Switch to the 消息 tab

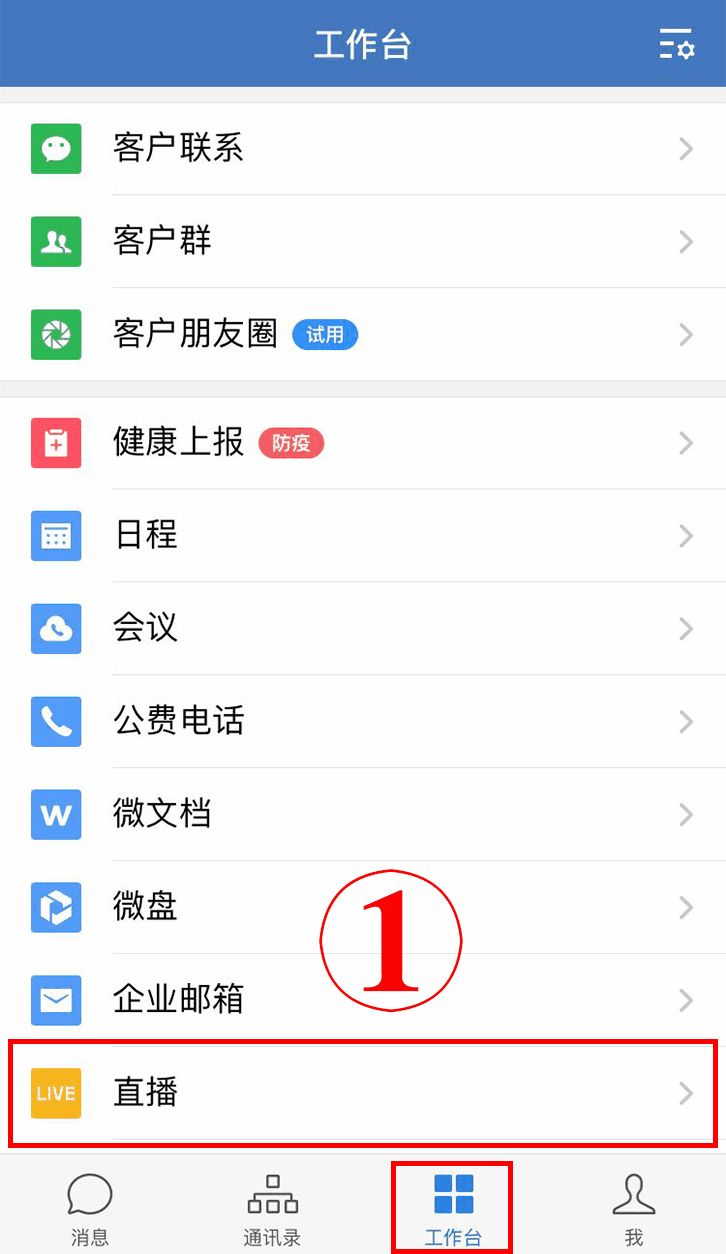click(x=90, y=1208)
